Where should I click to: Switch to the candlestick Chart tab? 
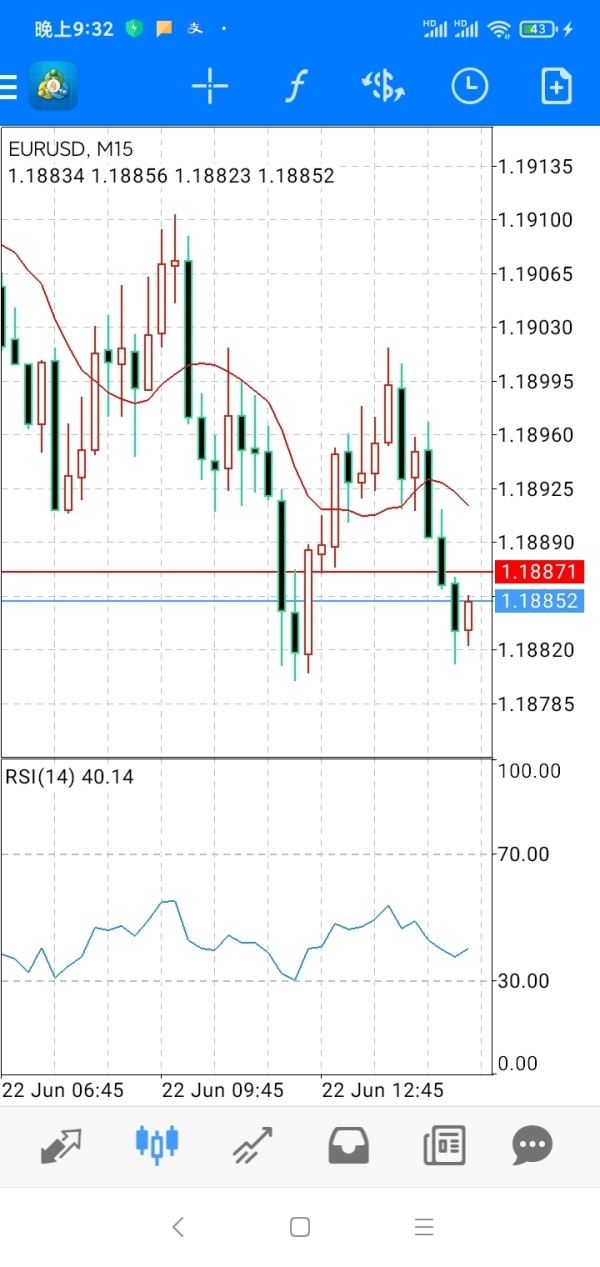(157, 1143)
